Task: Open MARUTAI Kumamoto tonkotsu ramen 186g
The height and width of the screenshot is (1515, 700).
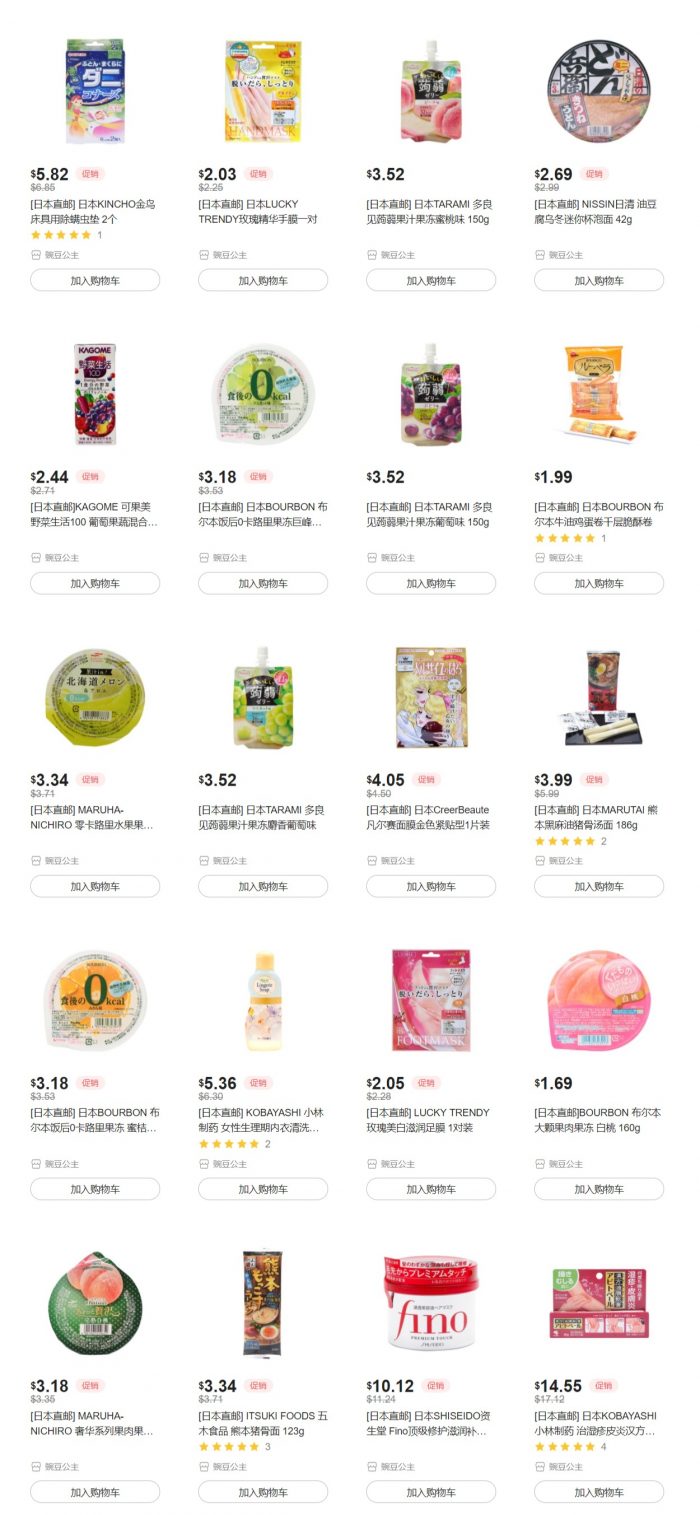Action: point(596,817)
